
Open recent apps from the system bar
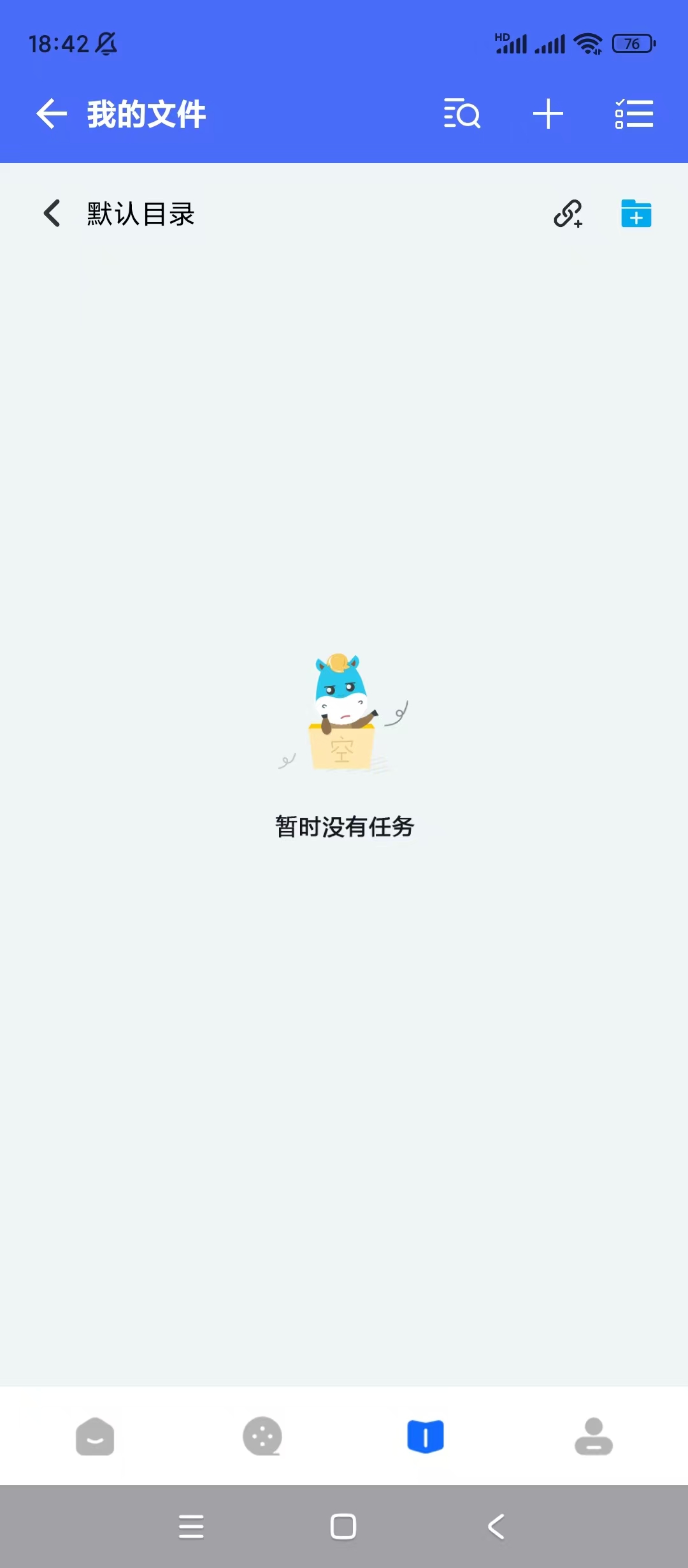click(191, 1527)
